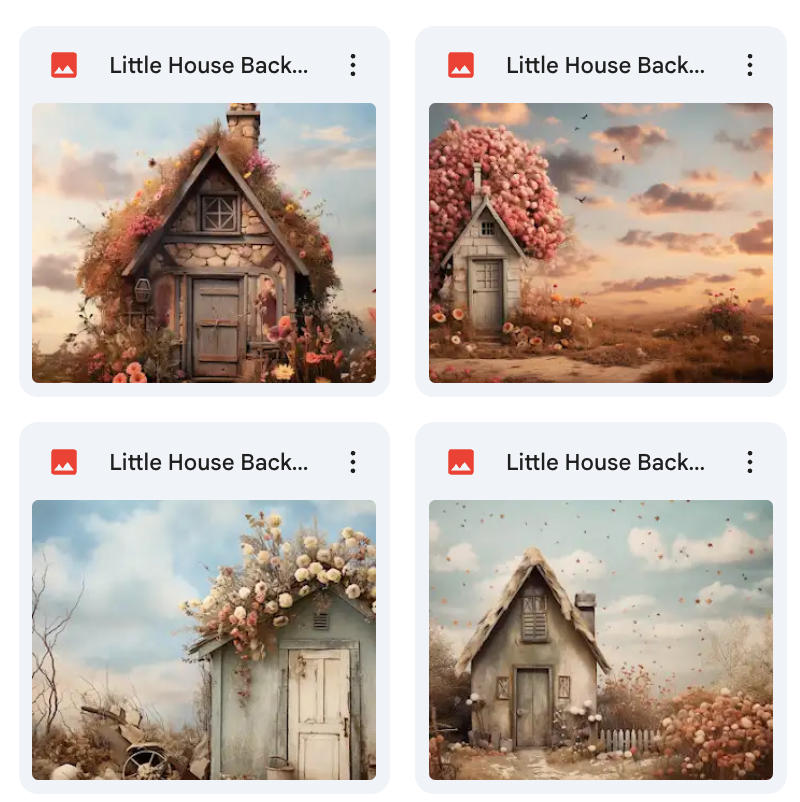Image resolution: width=800 pixels, height=802 pixels.
Task: Open the blue shed with white door image
Action: pyautogui.click(x=204, y=640)
